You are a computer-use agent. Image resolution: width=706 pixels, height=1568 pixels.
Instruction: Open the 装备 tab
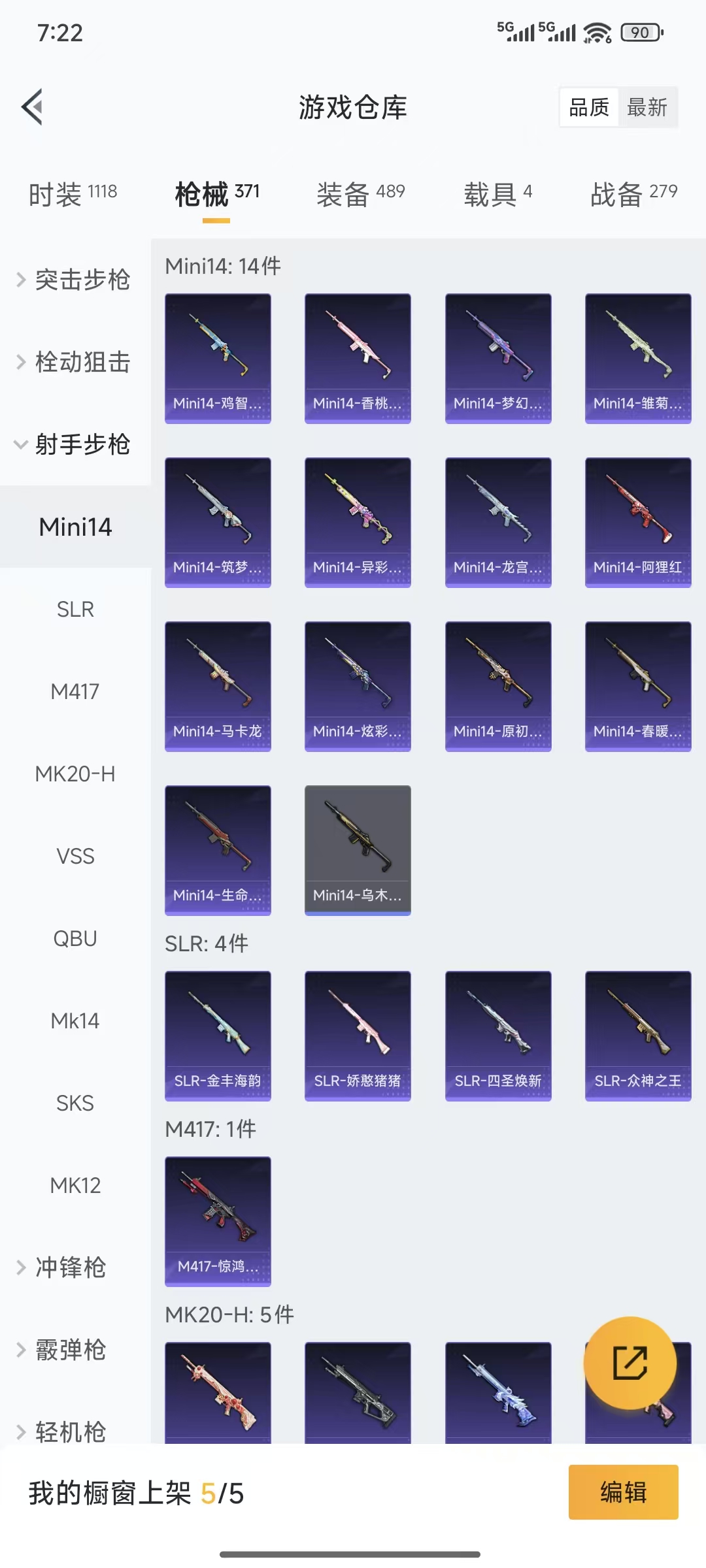click(x=360, y=194)
